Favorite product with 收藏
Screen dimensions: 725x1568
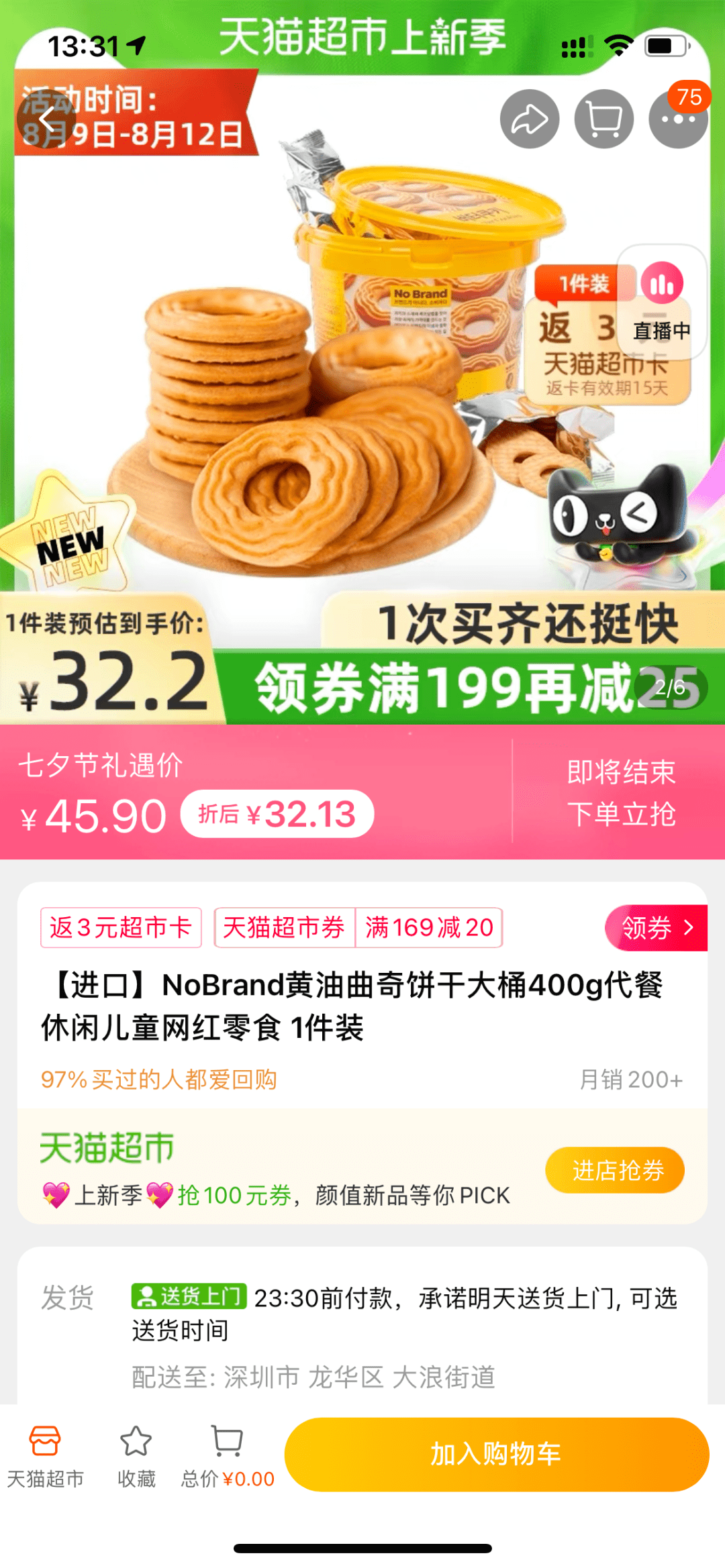(136, 1453)
